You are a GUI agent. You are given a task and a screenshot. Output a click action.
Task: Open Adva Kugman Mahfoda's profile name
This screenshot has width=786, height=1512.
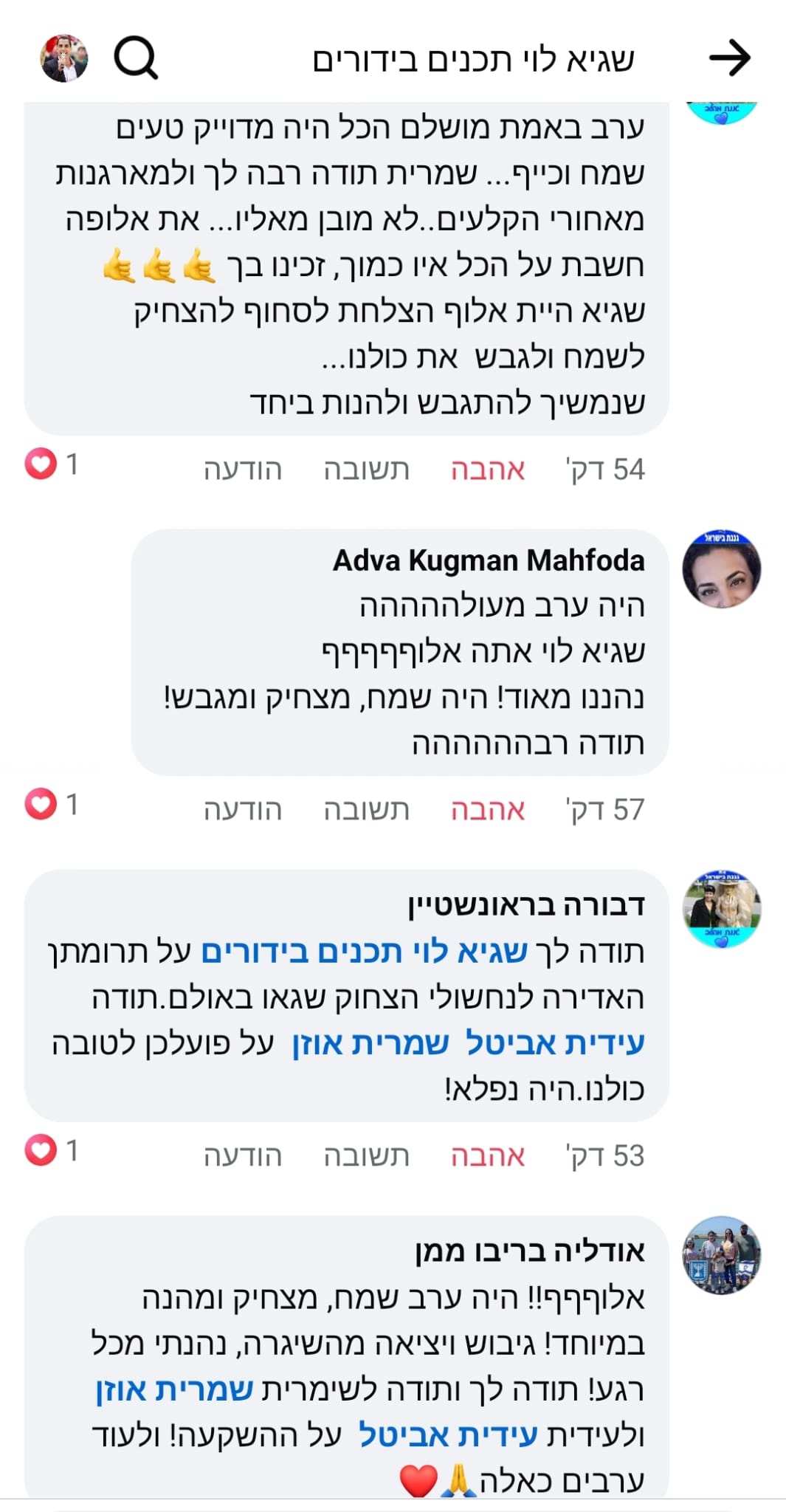coord(489,560)
